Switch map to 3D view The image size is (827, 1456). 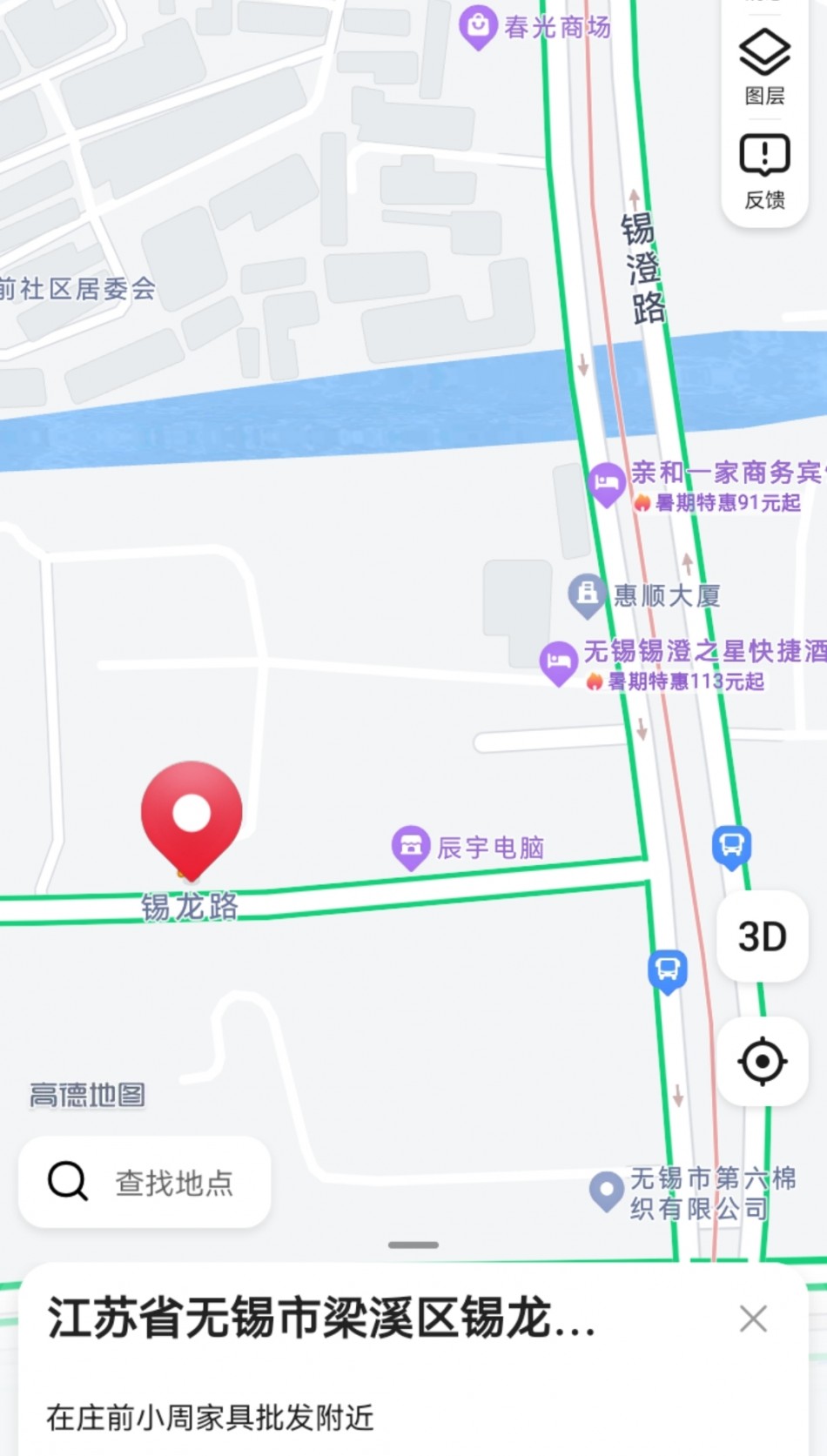762,936
